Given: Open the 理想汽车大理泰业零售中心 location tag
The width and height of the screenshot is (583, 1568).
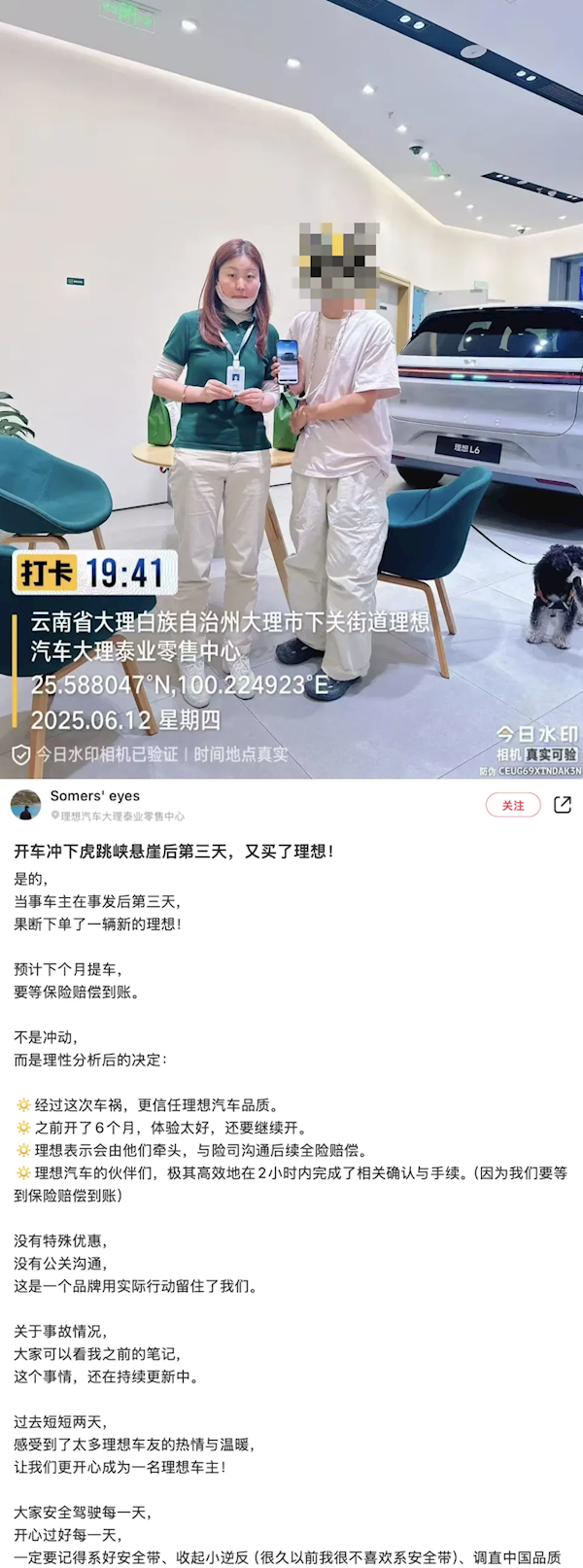Looking at the screenshot, I should click(120, 817).
